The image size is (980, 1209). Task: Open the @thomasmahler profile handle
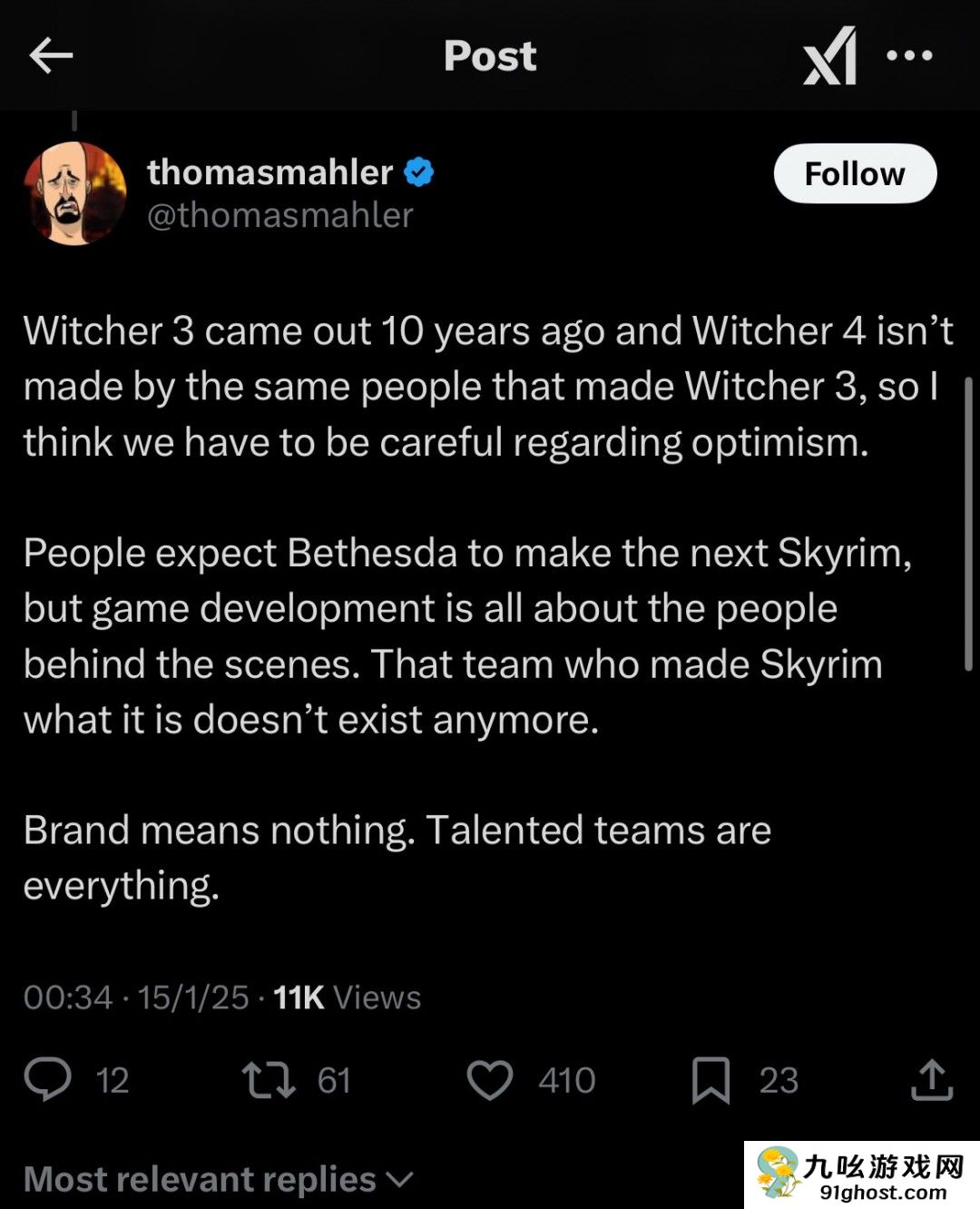[x=279, y=216]
